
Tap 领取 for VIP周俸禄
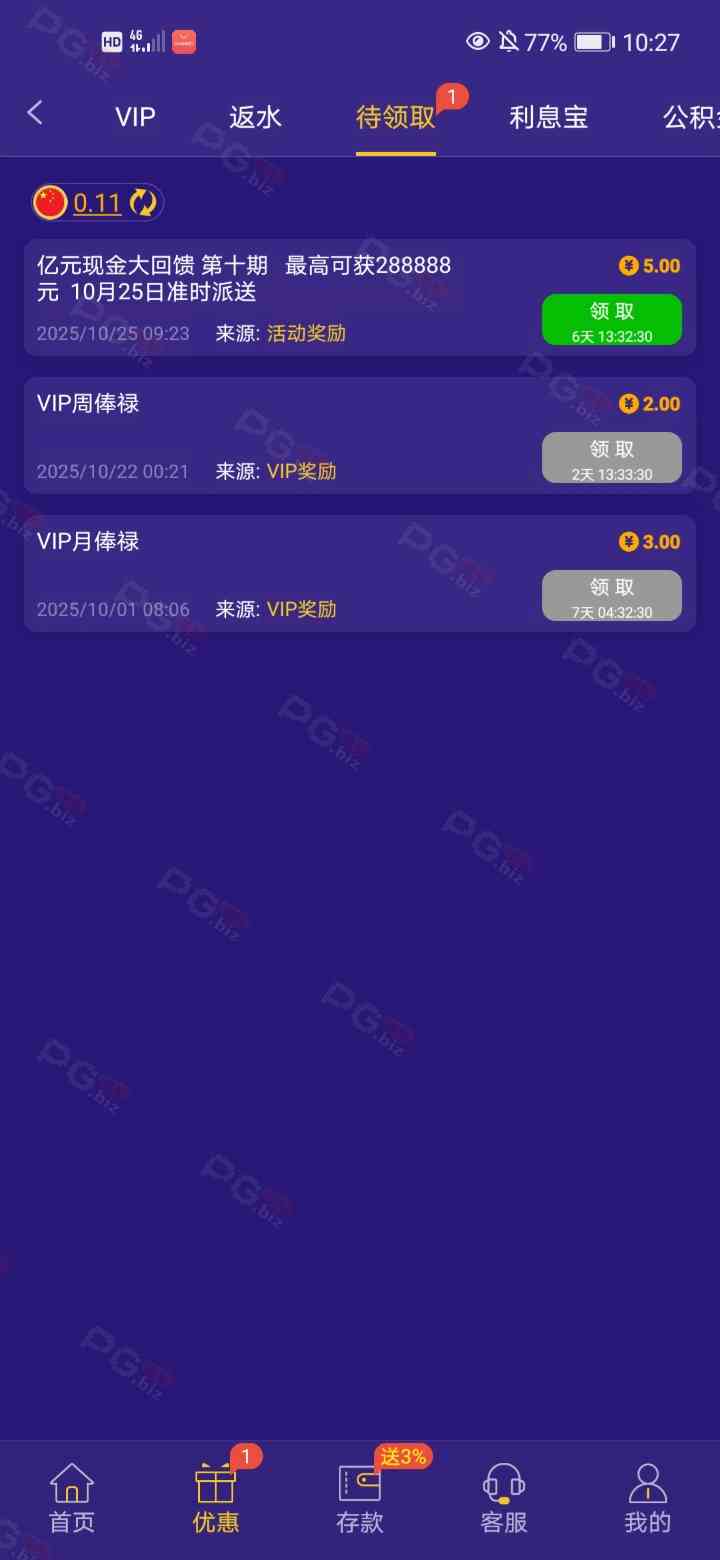611,458
